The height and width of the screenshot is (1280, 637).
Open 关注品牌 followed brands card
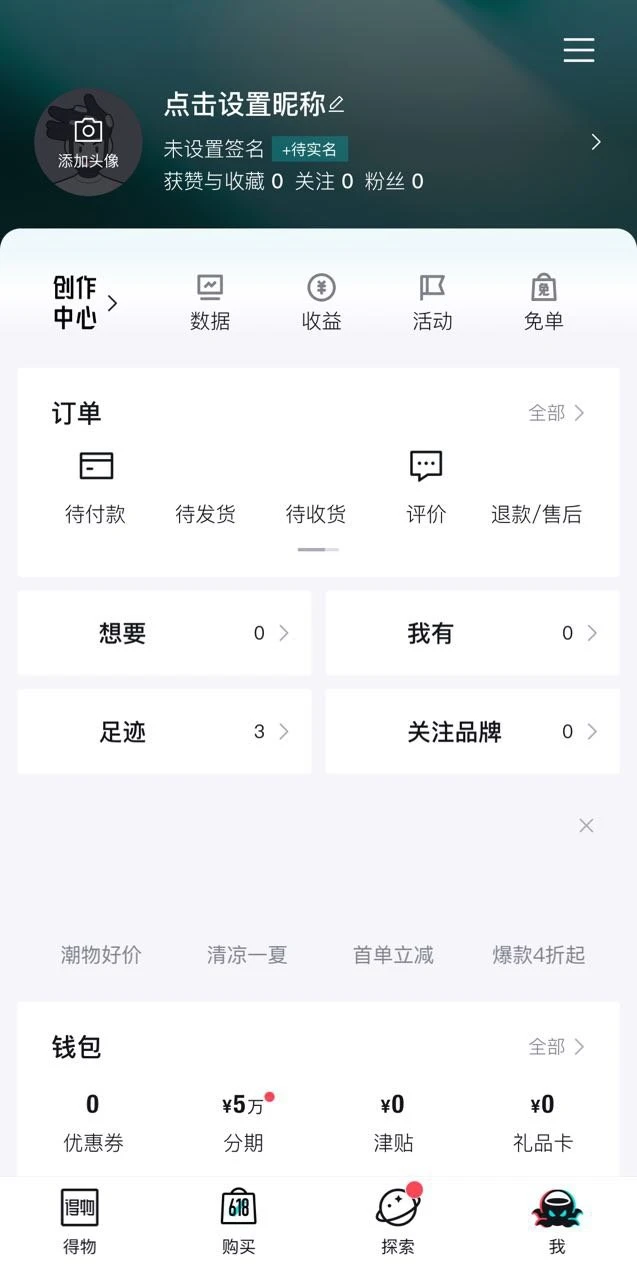472,732
